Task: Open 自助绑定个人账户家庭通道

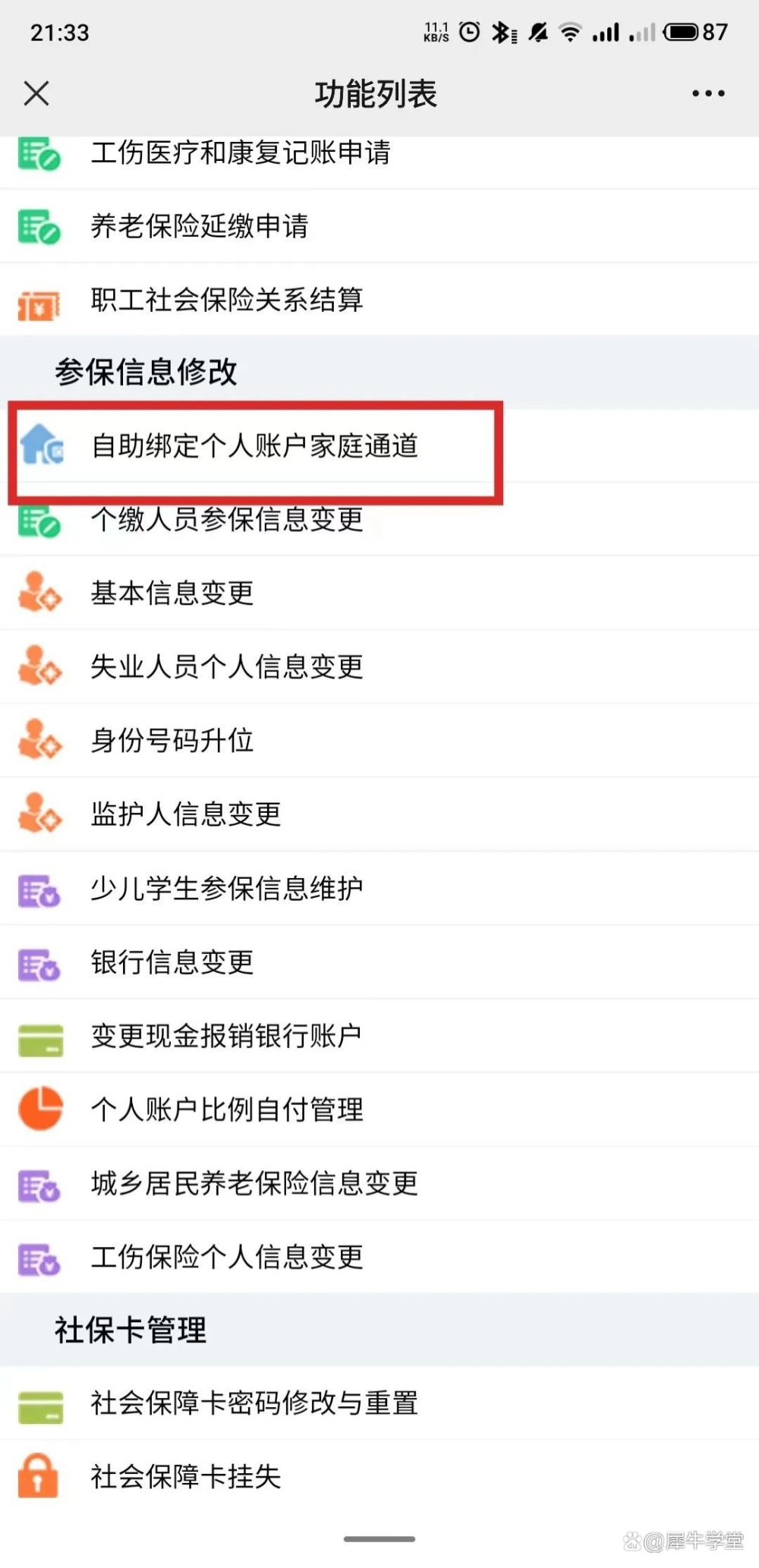Action: (254, 446)
